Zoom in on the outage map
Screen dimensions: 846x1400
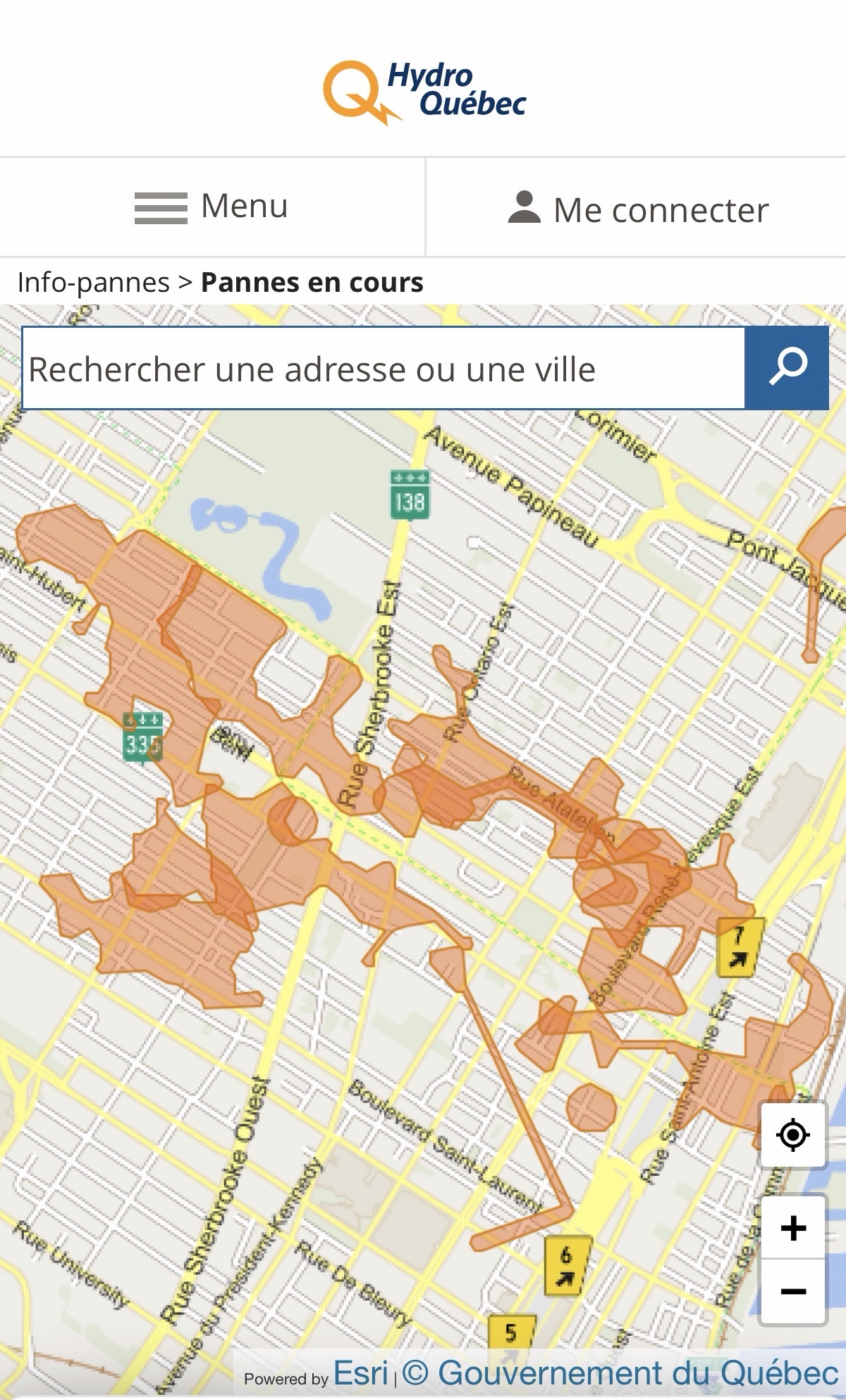793,1228
